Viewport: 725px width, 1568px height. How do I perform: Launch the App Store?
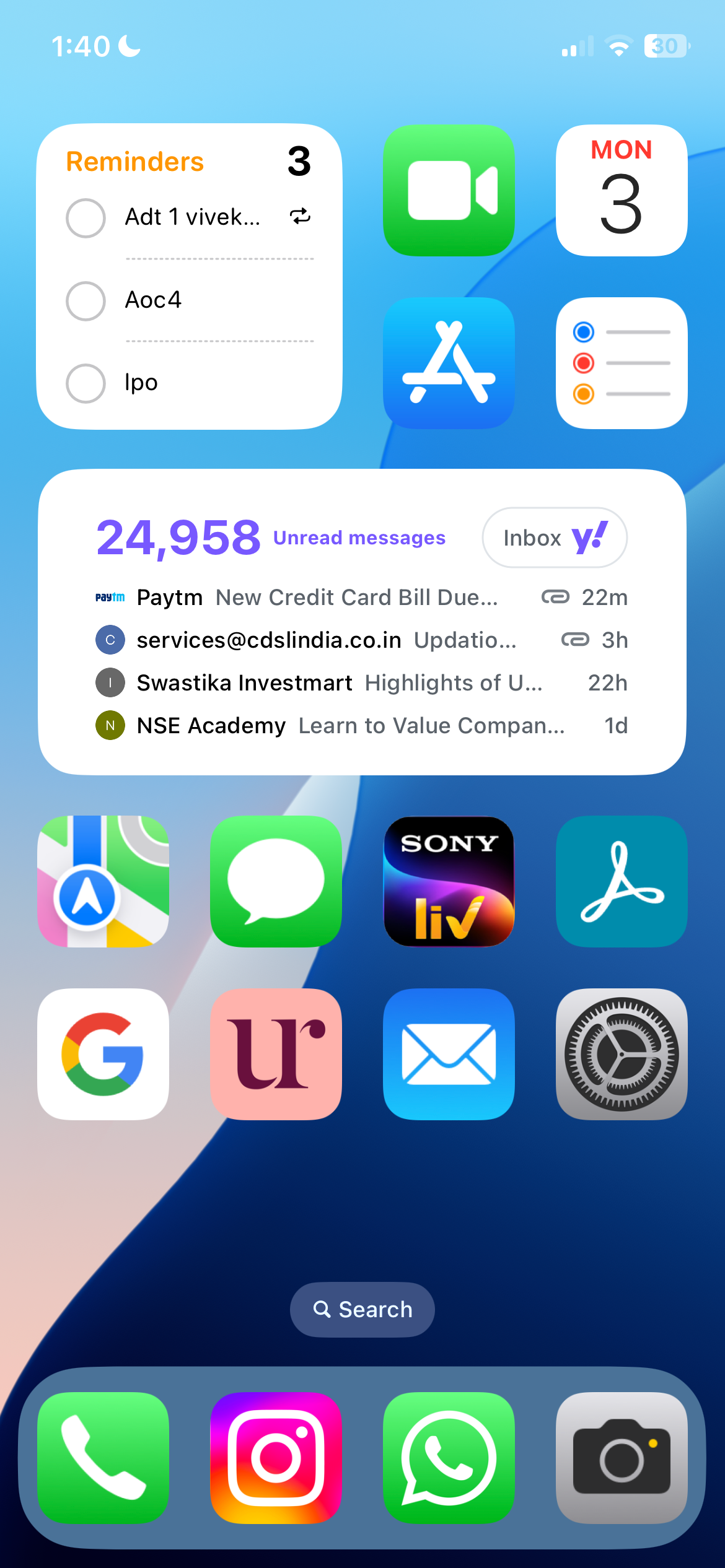pyautogui.click(x=449, y=363)
